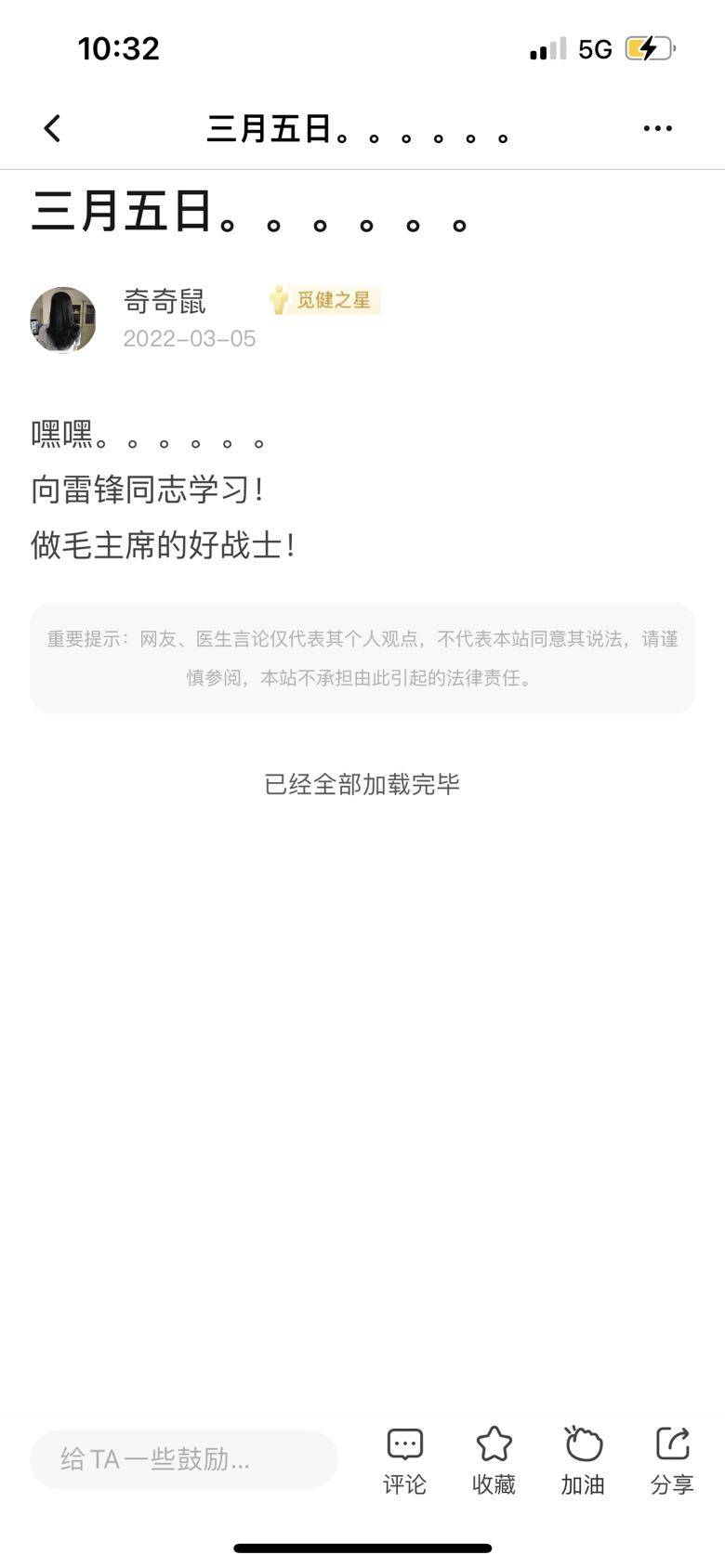This screenshot has width=725, height=1568.
Task: Open the 评论 comments
Action: [x=404, y=1460]
